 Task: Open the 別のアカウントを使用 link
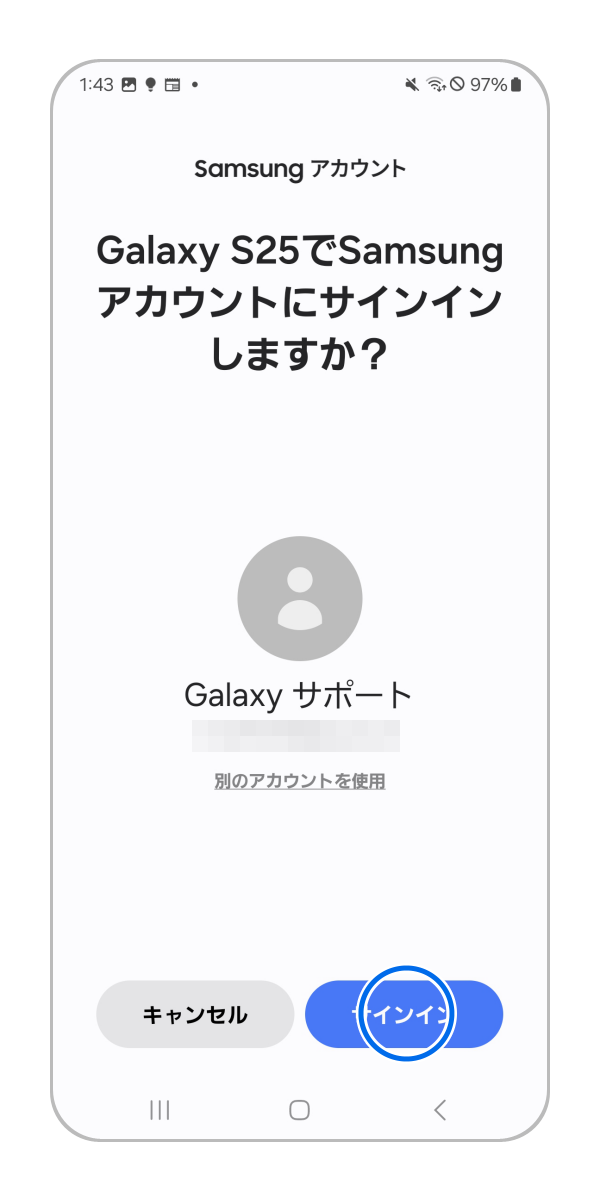tap(299, 781)
